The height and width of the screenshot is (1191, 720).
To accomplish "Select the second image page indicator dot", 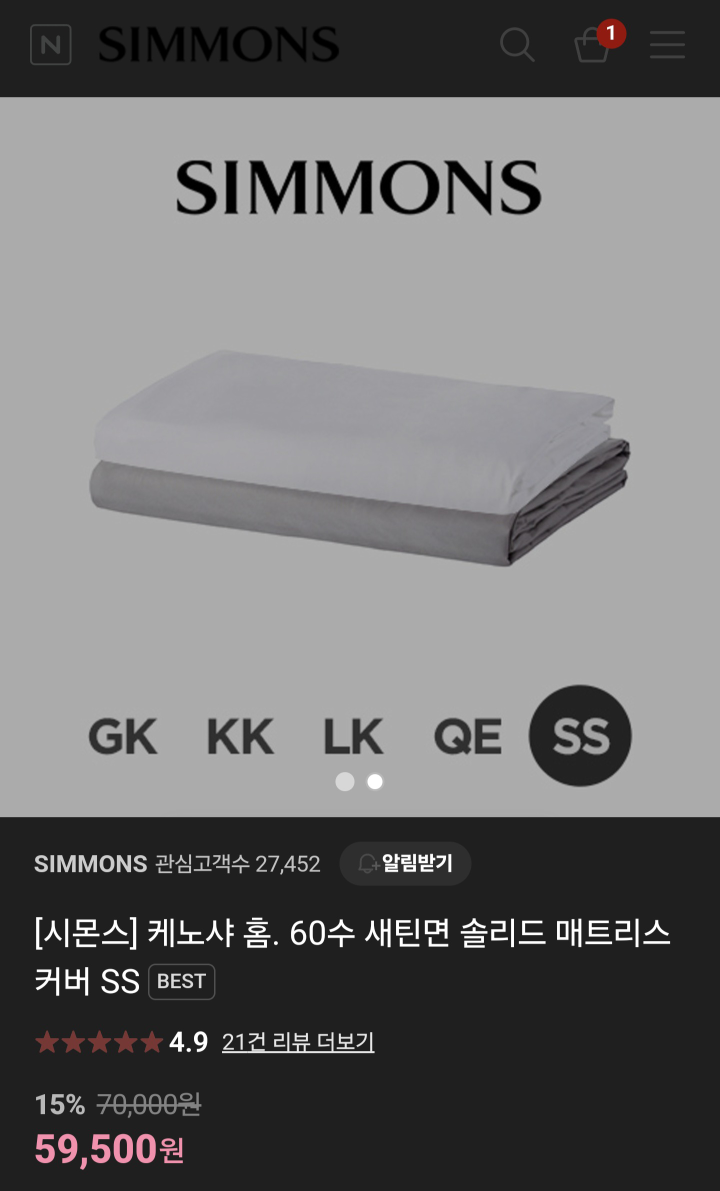I will pyautogui.click(x=375, y=782).
